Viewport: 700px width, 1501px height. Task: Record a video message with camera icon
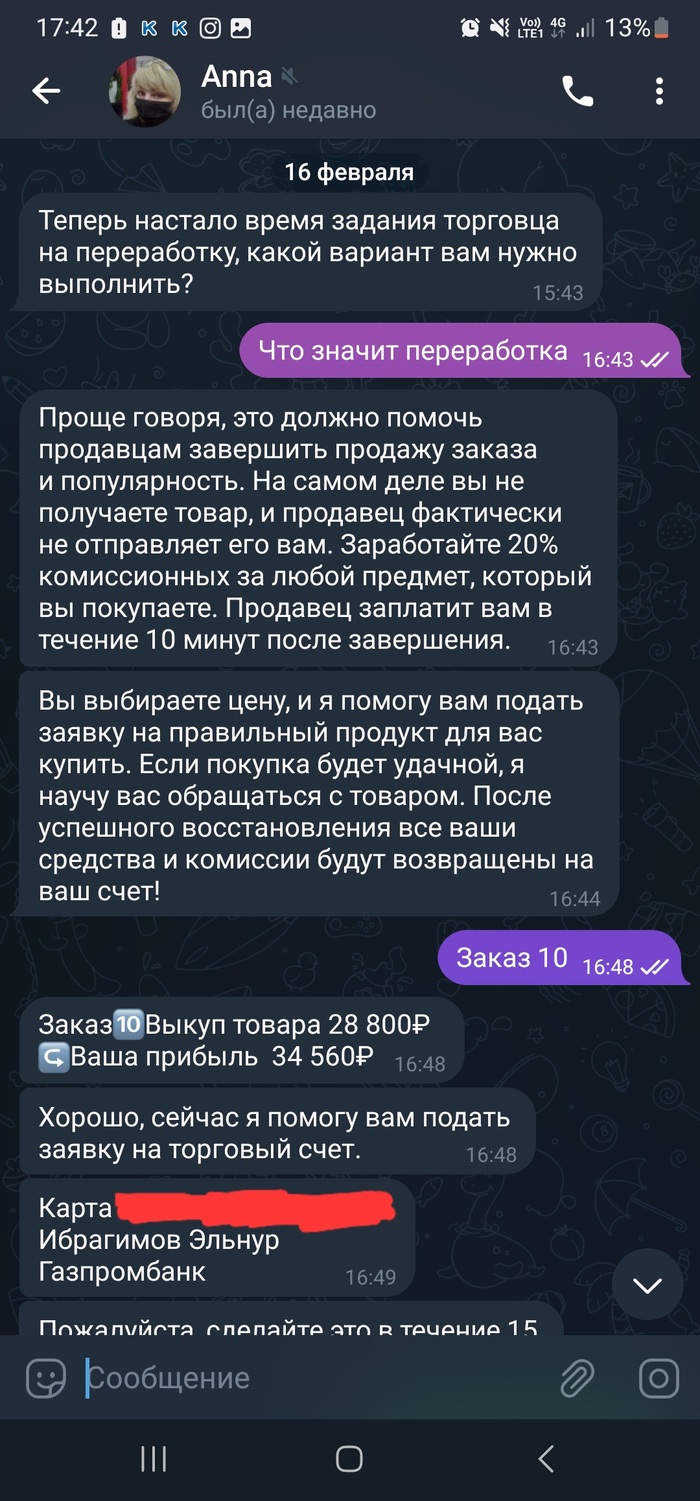(x=658, y=1378)
